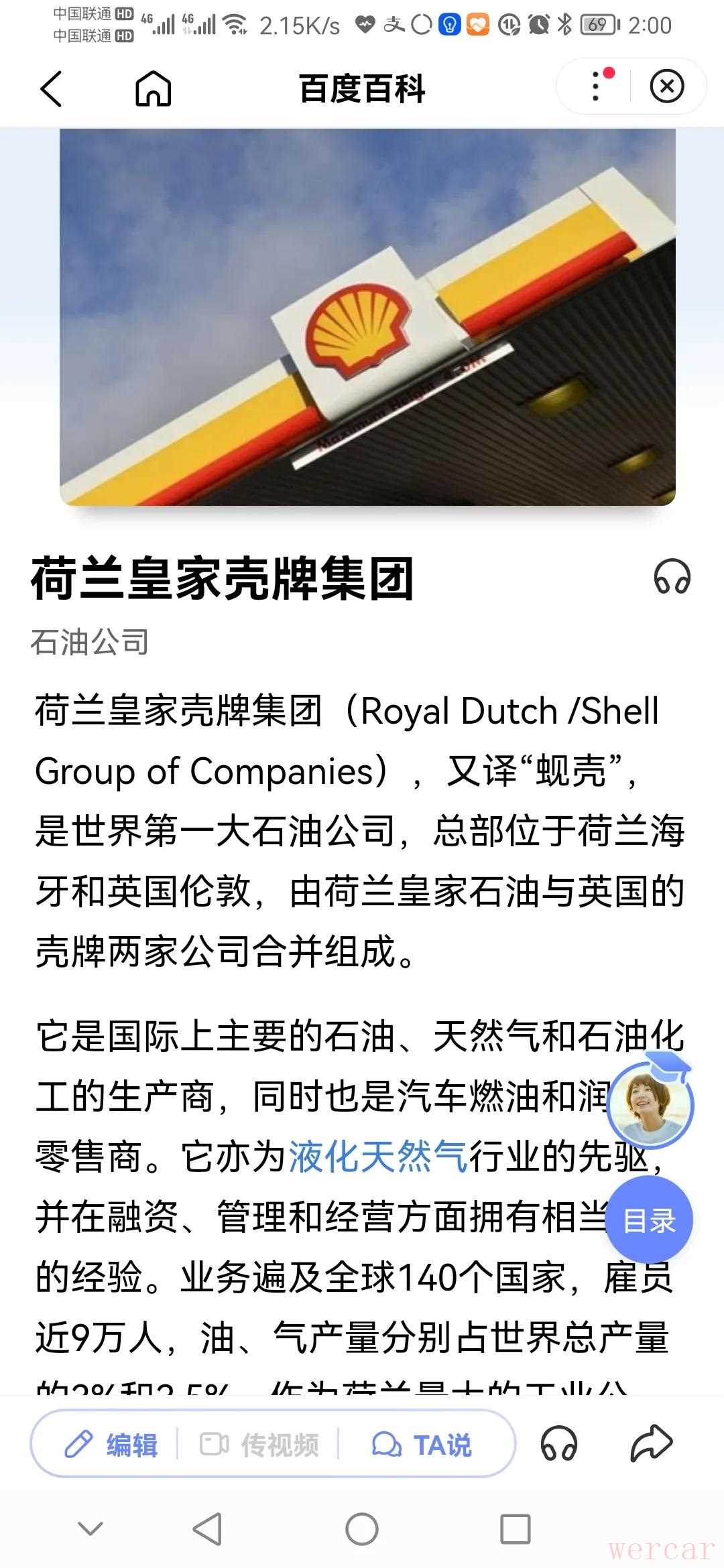The image size is (724, 1568).
Task: Open recent apps with the square button
Action: click(515, 1529)
